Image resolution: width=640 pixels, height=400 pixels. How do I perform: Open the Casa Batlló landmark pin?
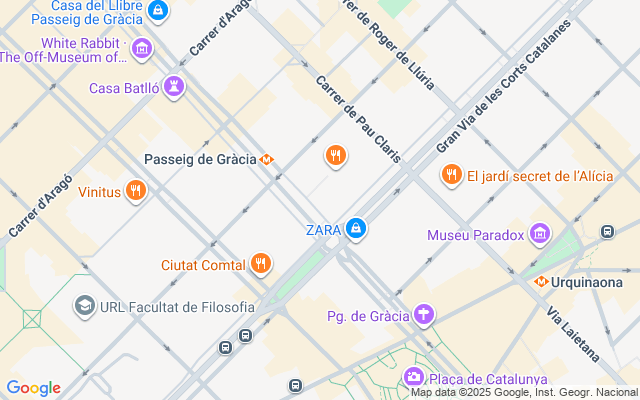coord(175,87)
